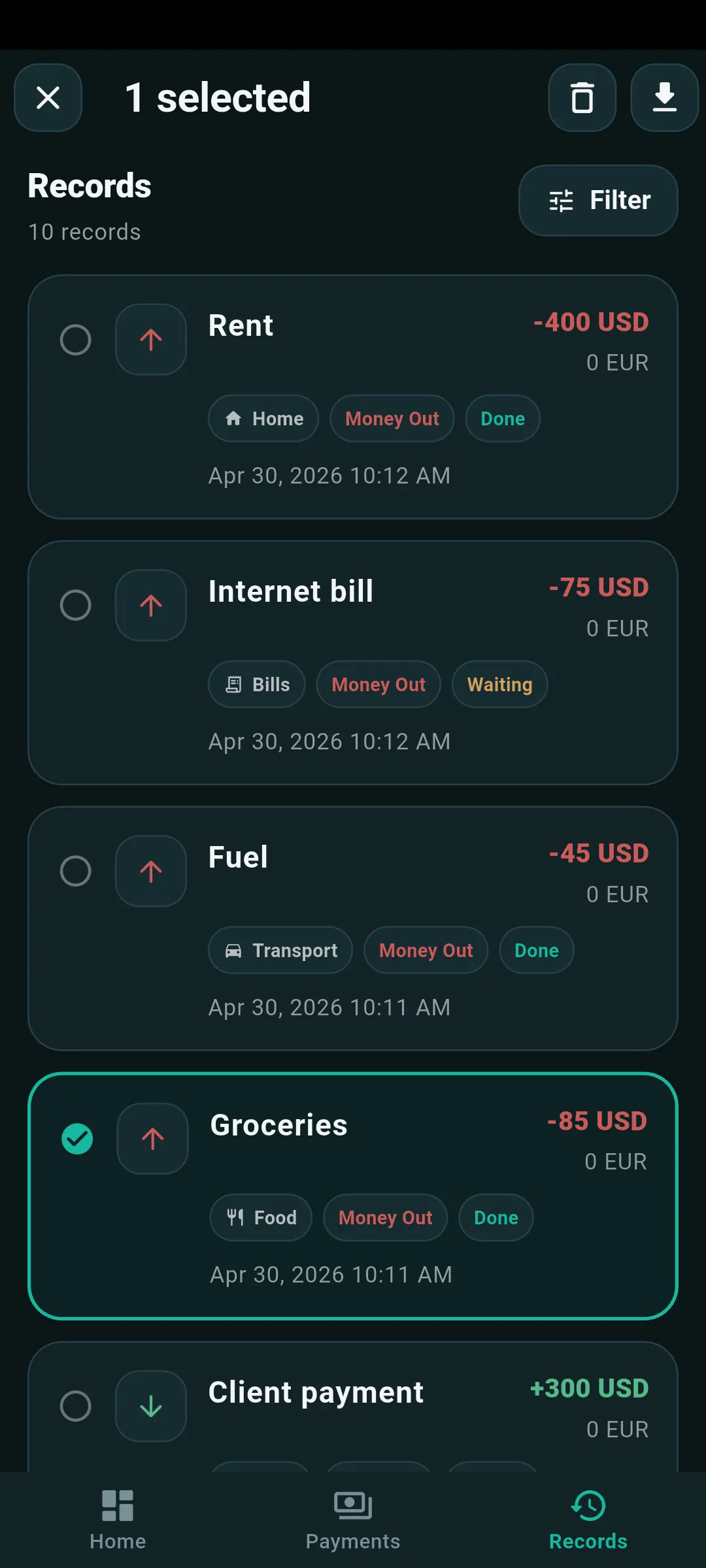Close selection mode with the X button
The image size is (706, 1568).
48,98
